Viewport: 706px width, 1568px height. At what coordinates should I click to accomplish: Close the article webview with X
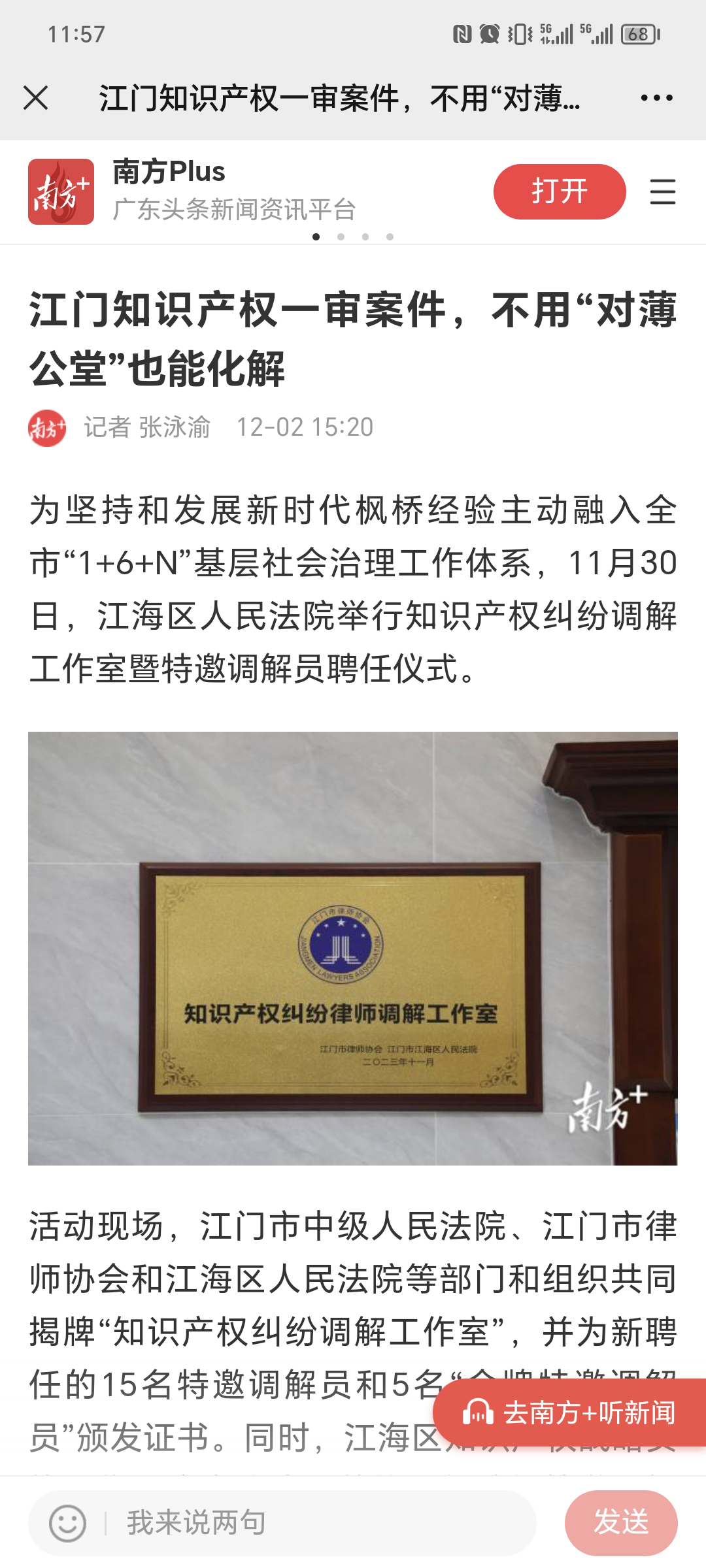tap(36, 98)
